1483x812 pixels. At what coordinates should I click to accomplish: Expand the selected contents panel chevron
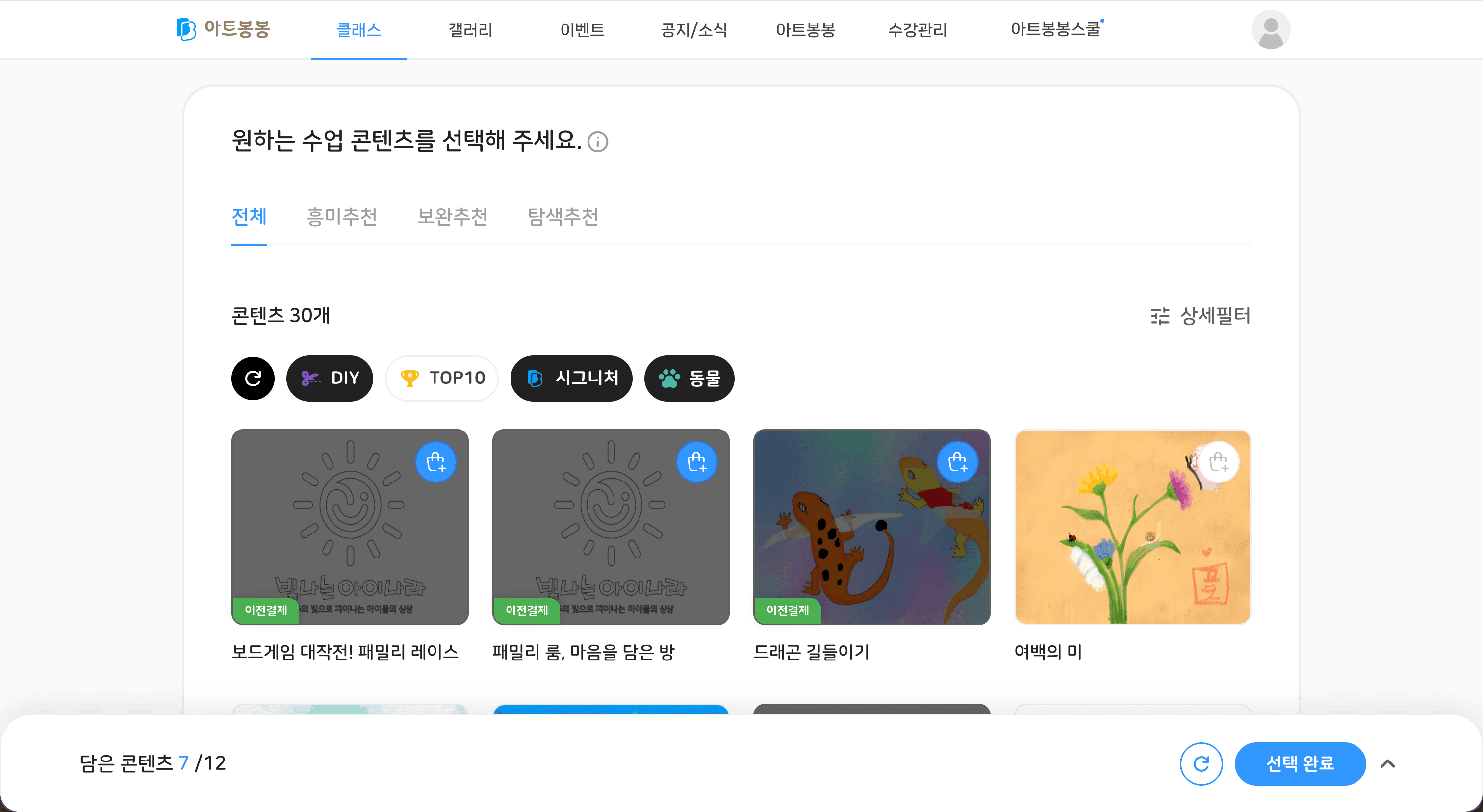pyautogui.click(x=1388, y=763)
